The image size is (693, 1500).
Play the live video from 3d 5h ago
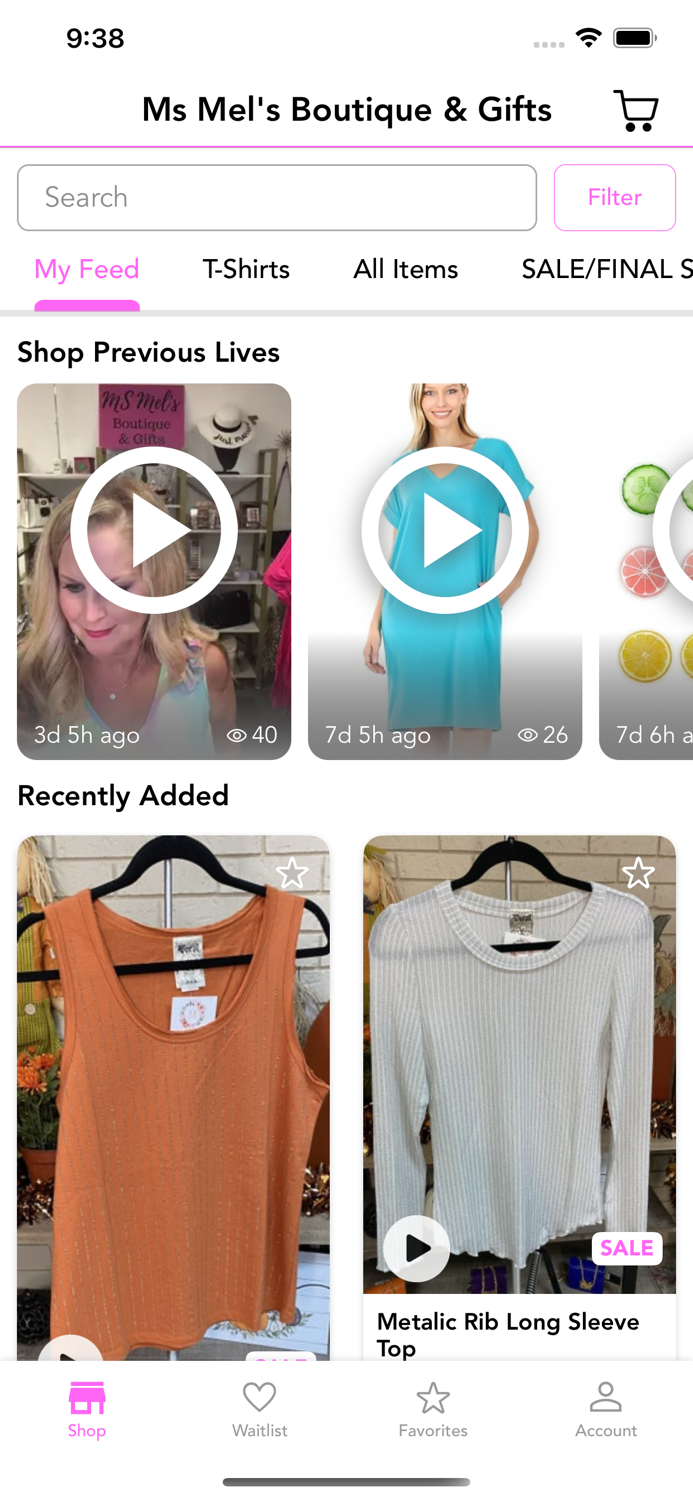(154, 530)
